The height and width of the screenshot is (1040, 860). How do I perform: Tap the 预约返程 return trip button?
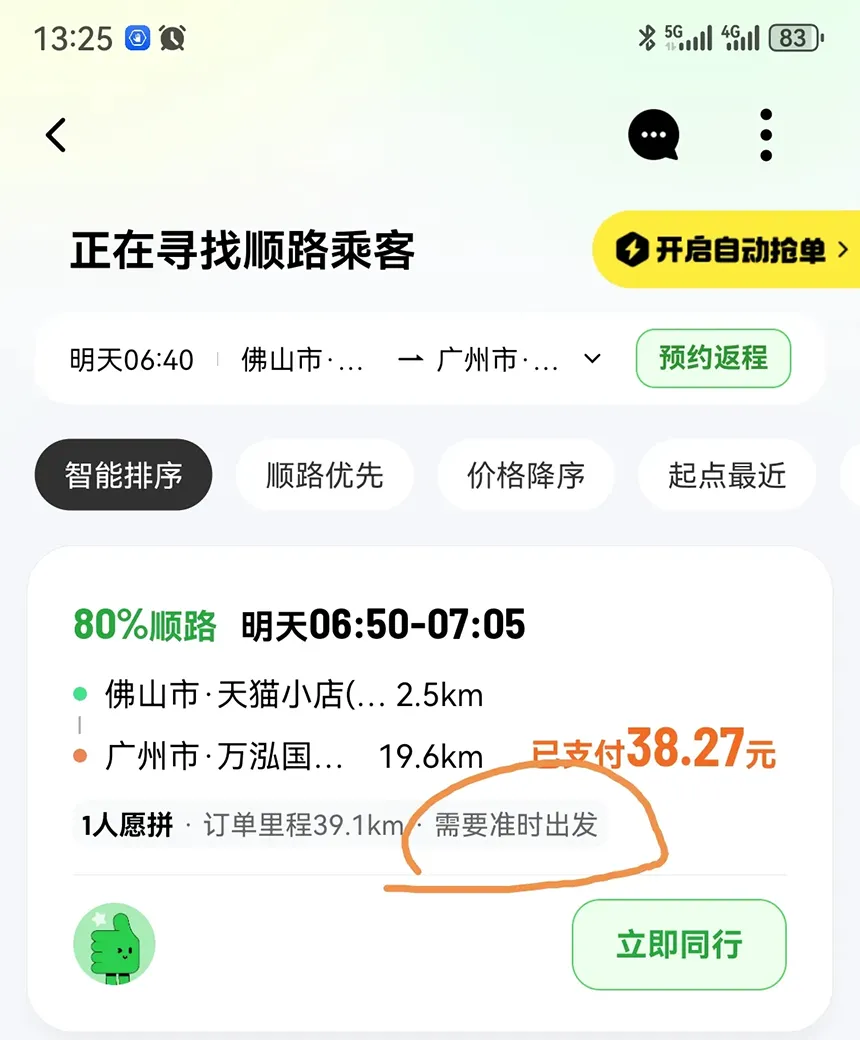point(713,358)
